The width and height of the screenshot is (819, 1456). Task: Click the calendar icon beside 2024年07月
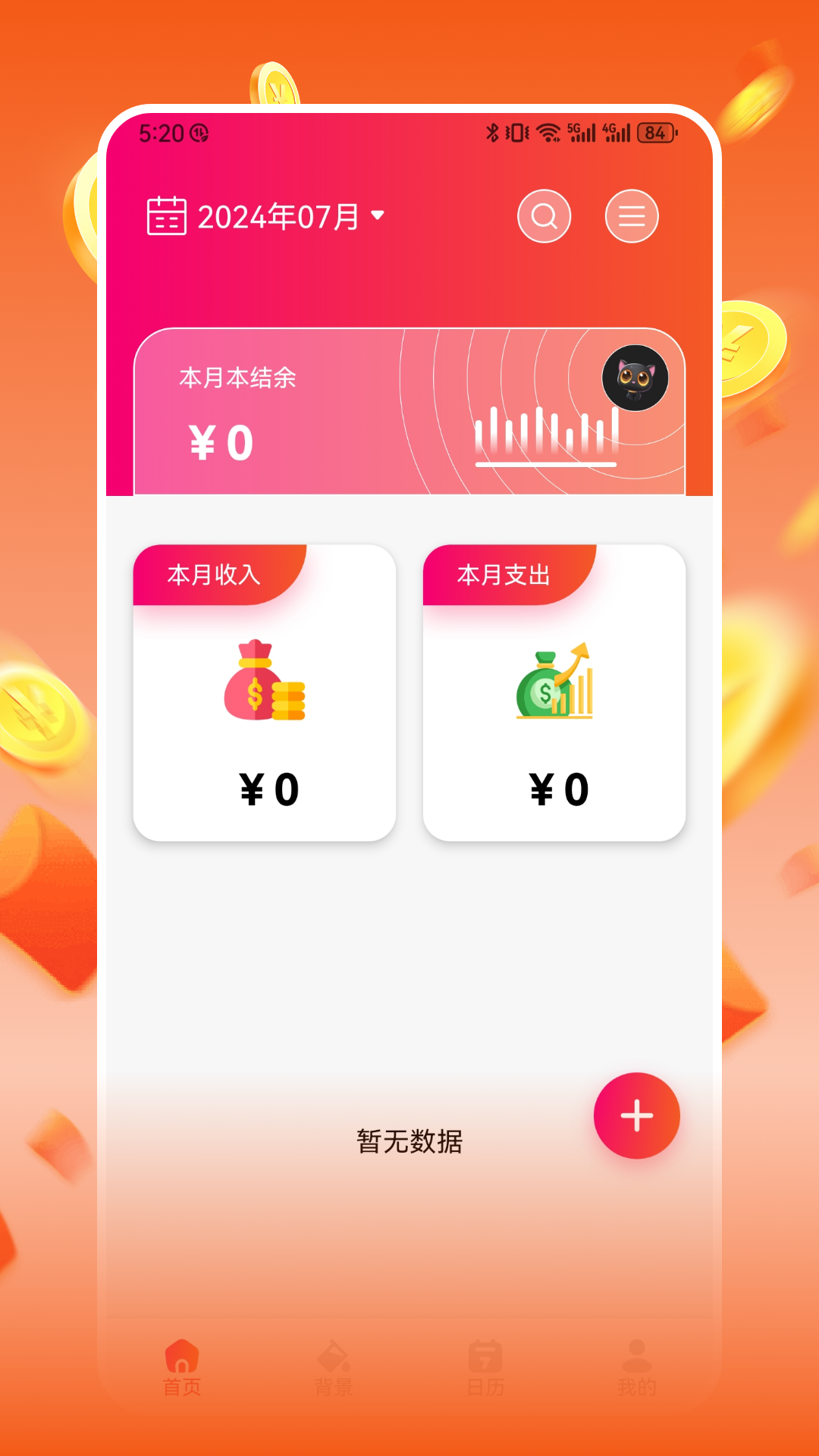point(165,216)
